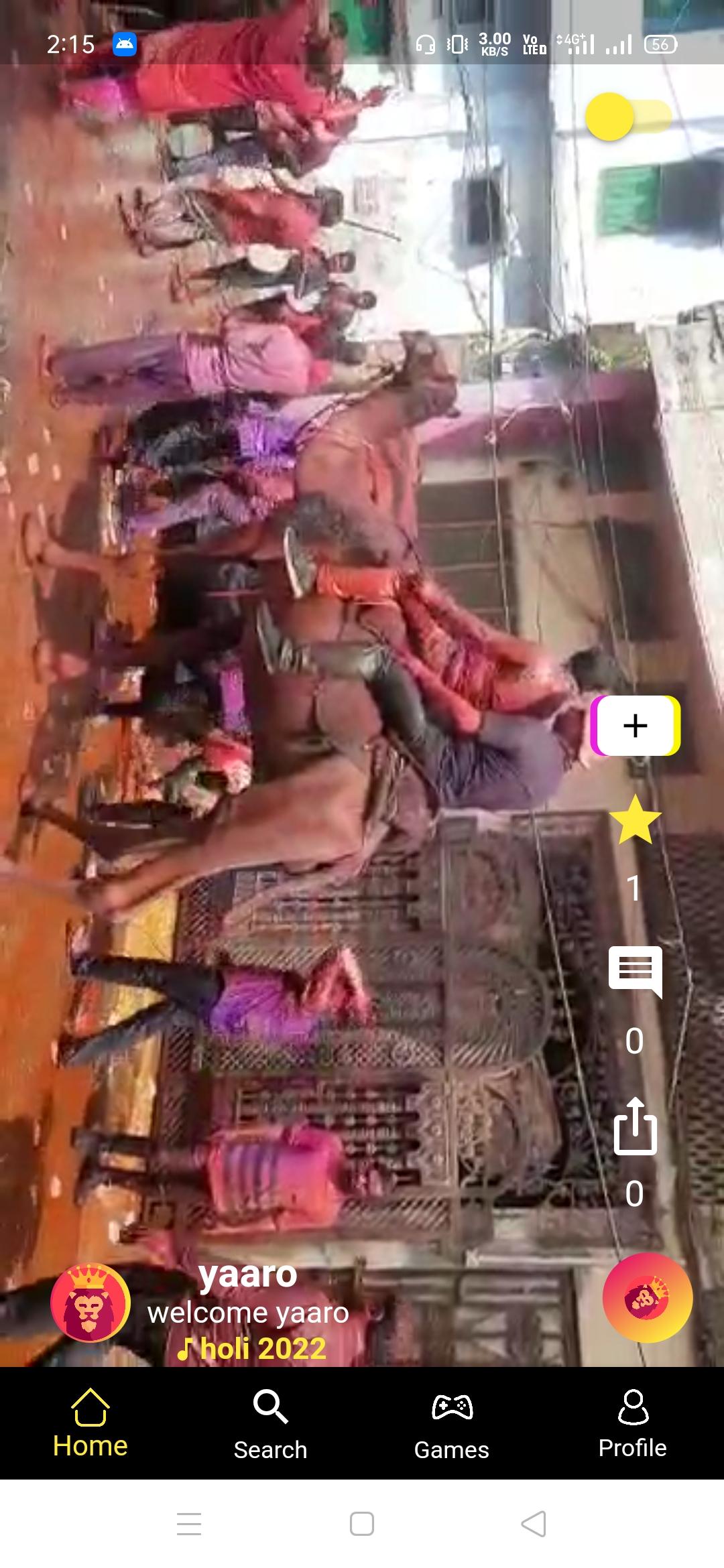724x1568 pixels.
Task: Share this holi video
Action: [x=635, y=1126]
